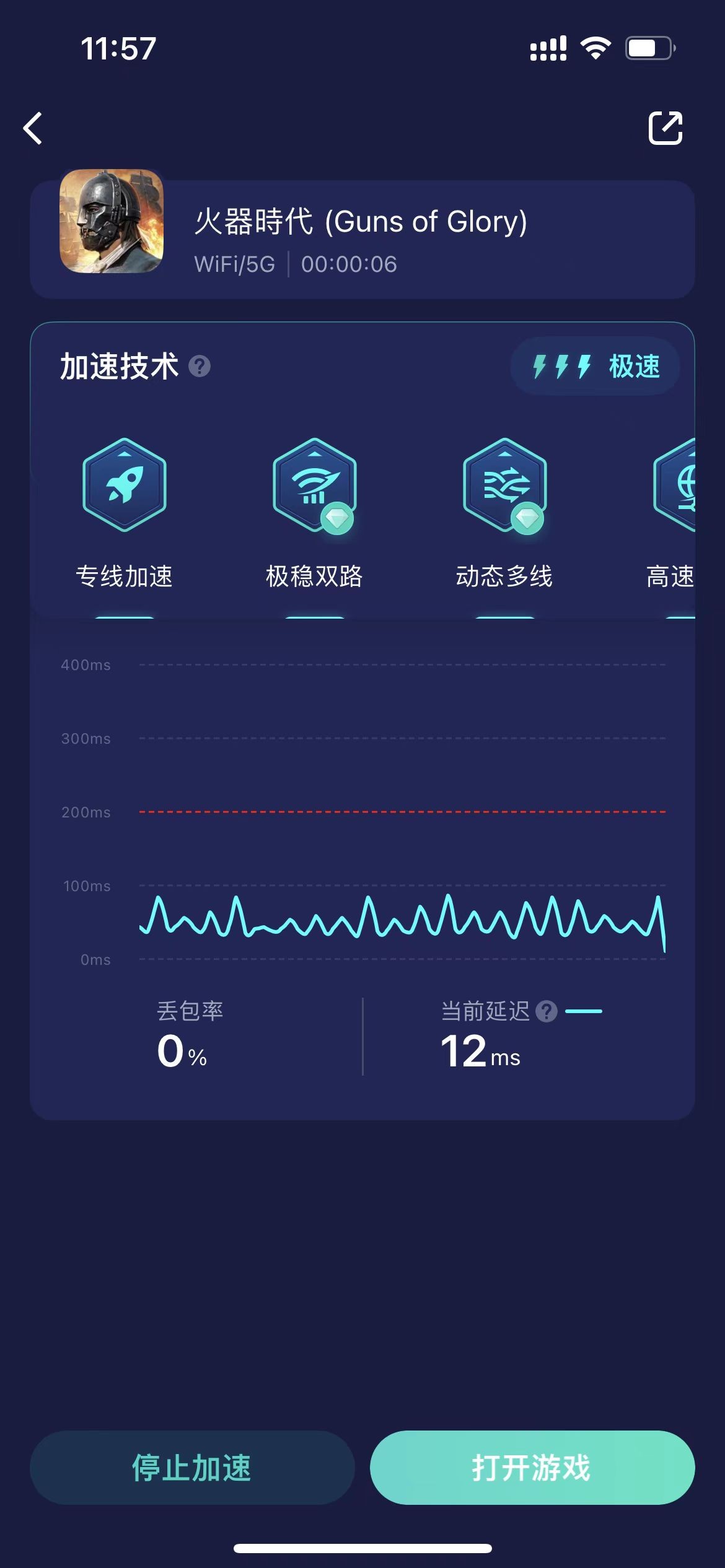Toggle the switch under 动态多线
Screen dimensions: 725x1568
(x=503, y=616)
